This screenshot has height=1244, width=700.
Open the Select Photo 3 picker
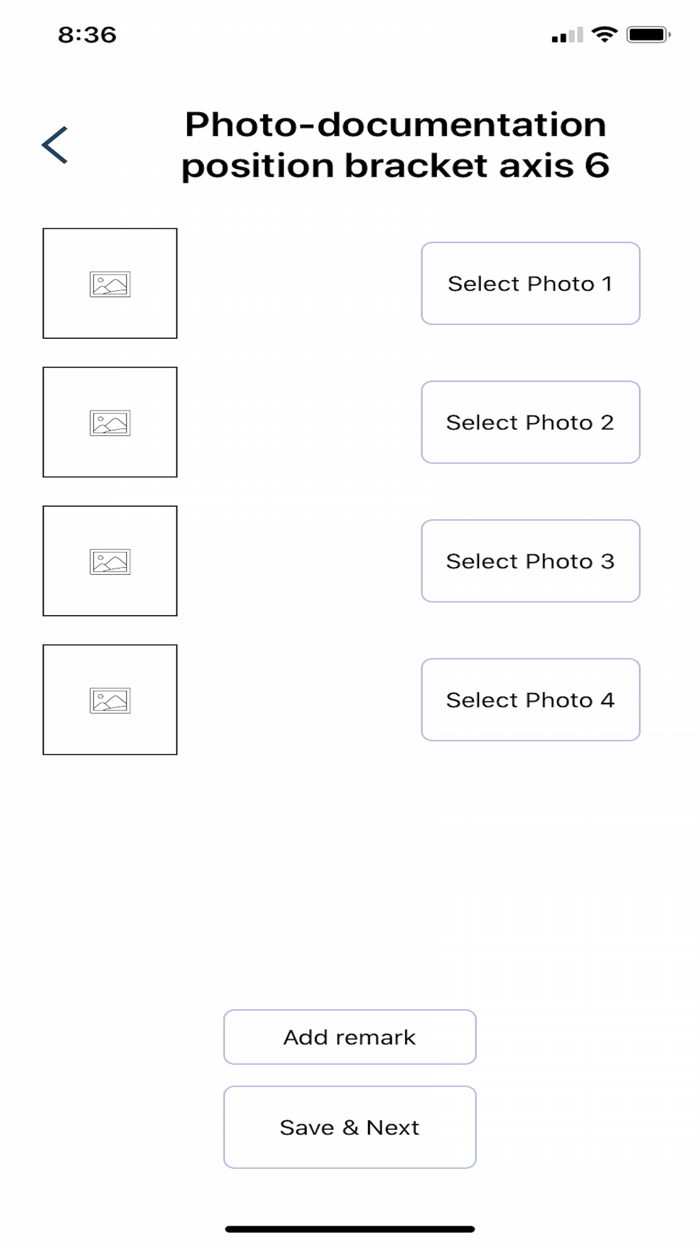point(530,561)
